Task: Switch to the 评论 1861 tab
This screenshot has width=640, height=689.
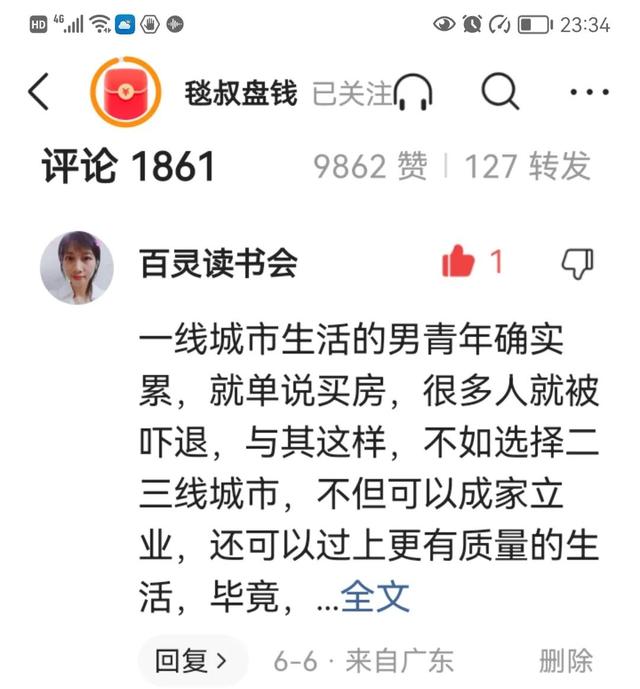Action: point(128,167)
